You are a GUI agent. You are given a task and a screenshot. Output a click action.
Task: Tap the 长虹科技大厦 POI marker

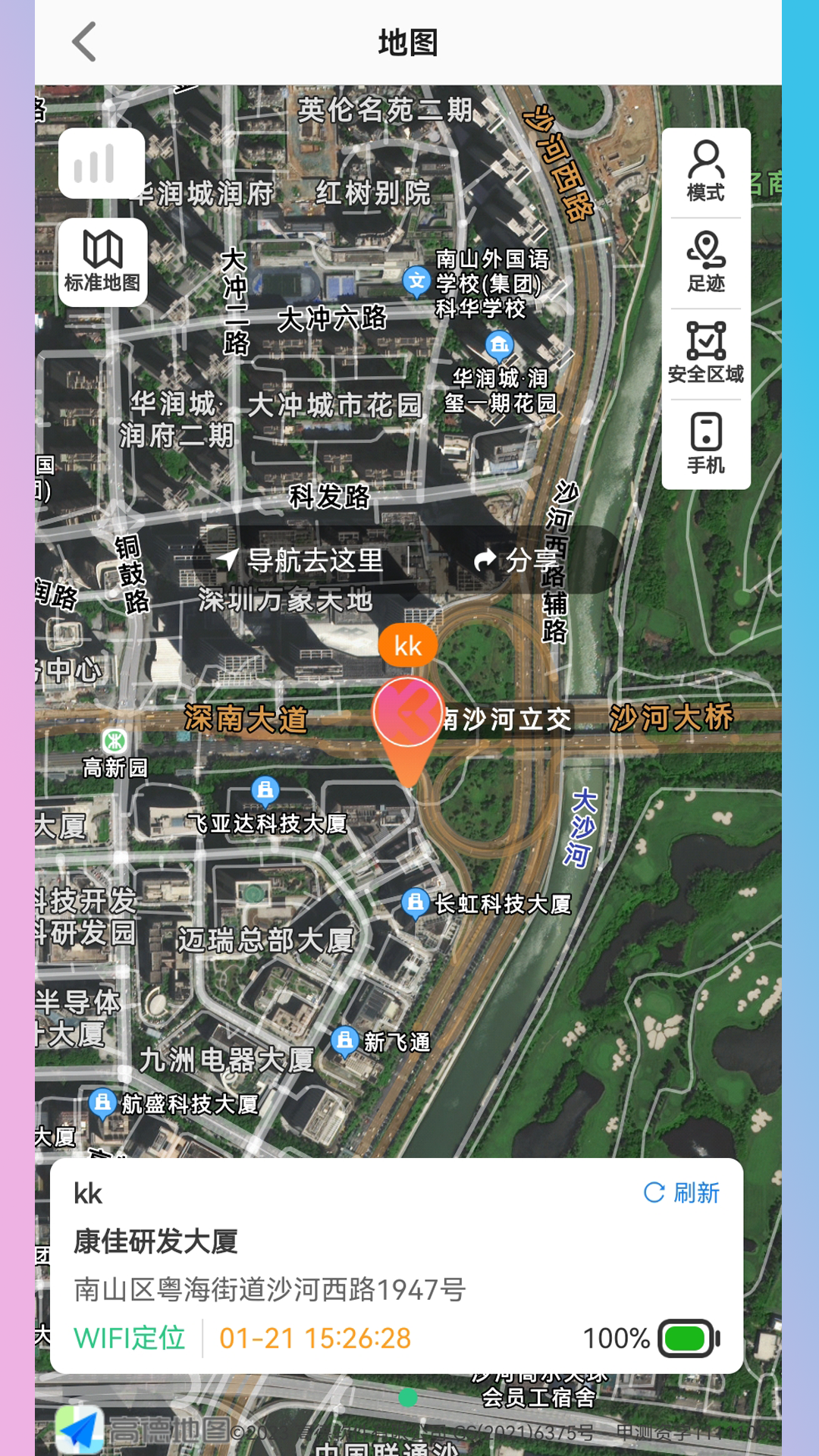(416, 903)
